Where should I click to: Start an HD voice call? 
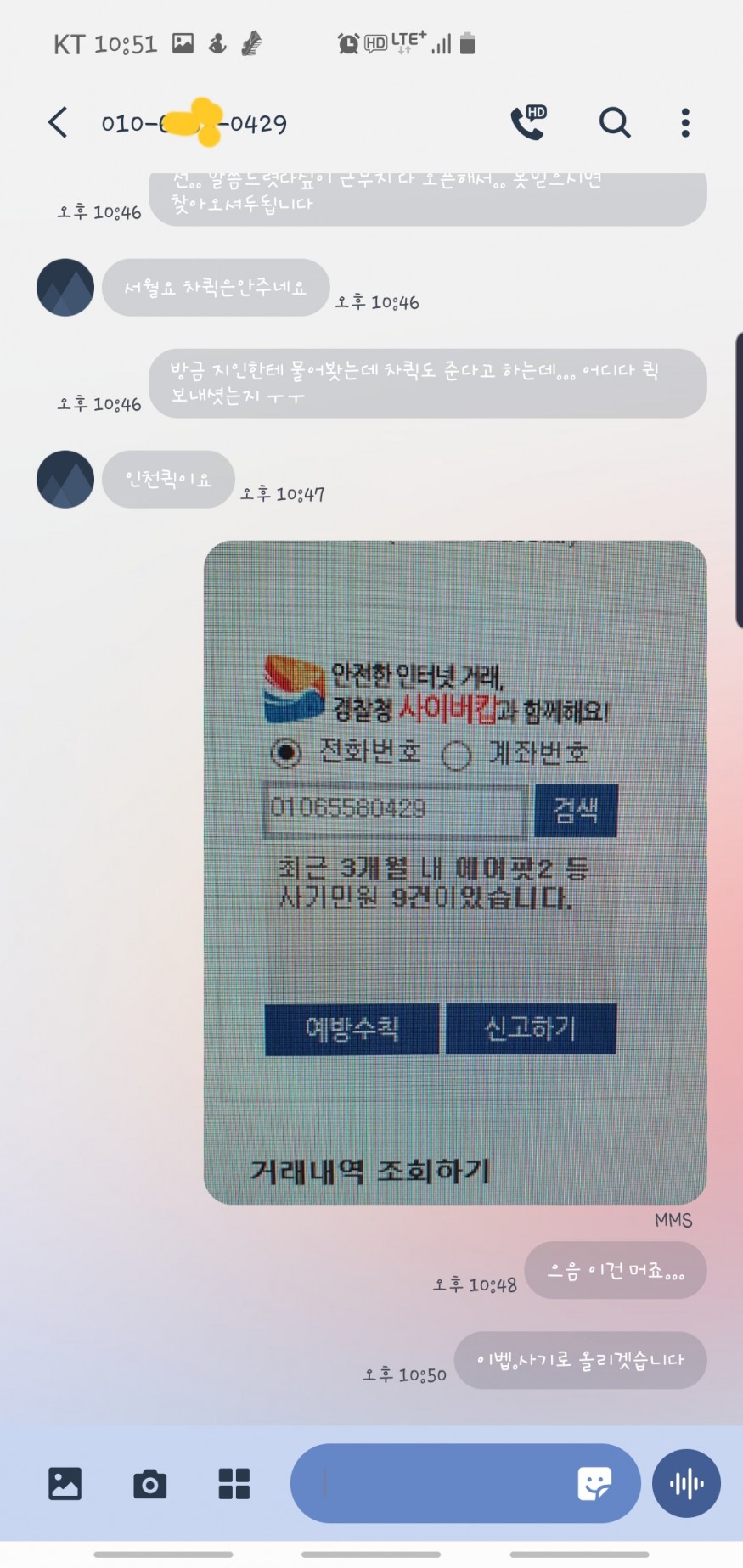coord(528,123)
